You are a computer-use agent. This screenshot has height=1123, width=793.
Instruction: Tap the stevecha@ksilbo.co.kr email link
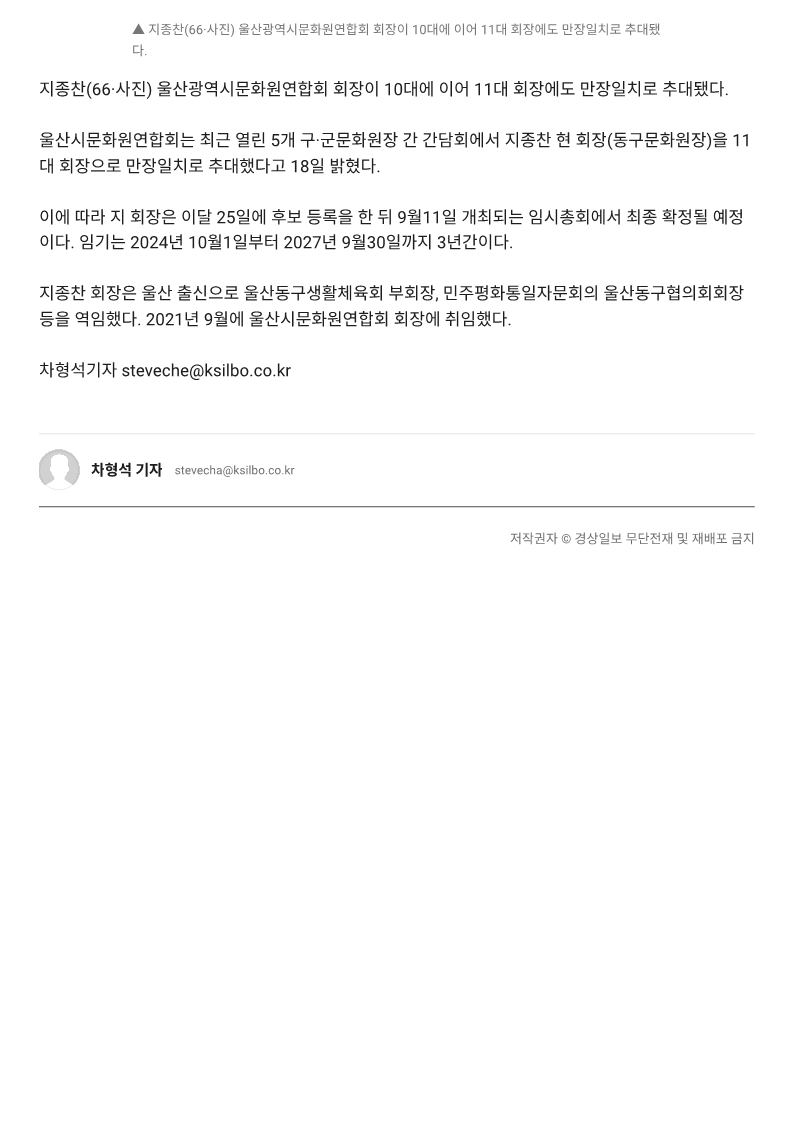(234, 471)
